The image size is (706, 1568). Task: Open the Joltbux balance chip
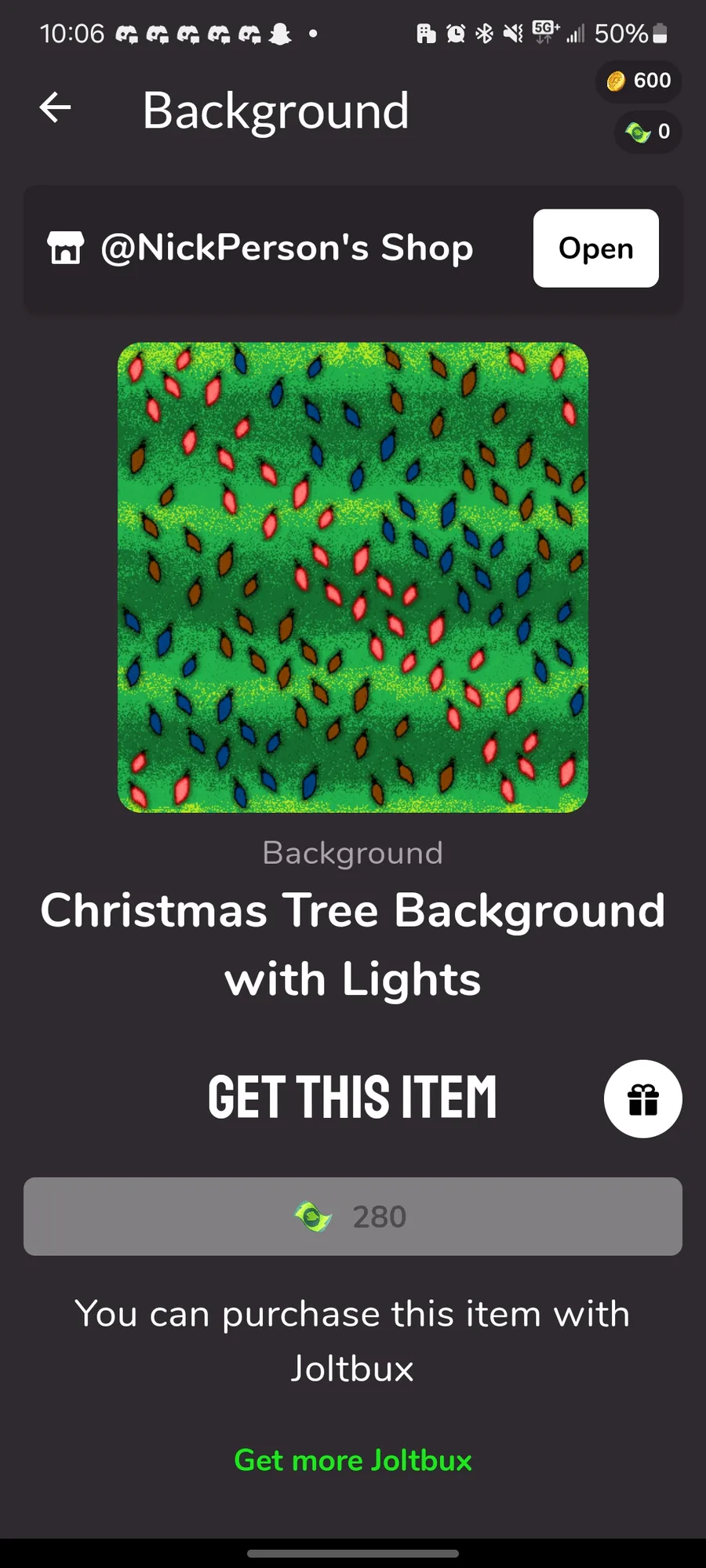[648, 132]
